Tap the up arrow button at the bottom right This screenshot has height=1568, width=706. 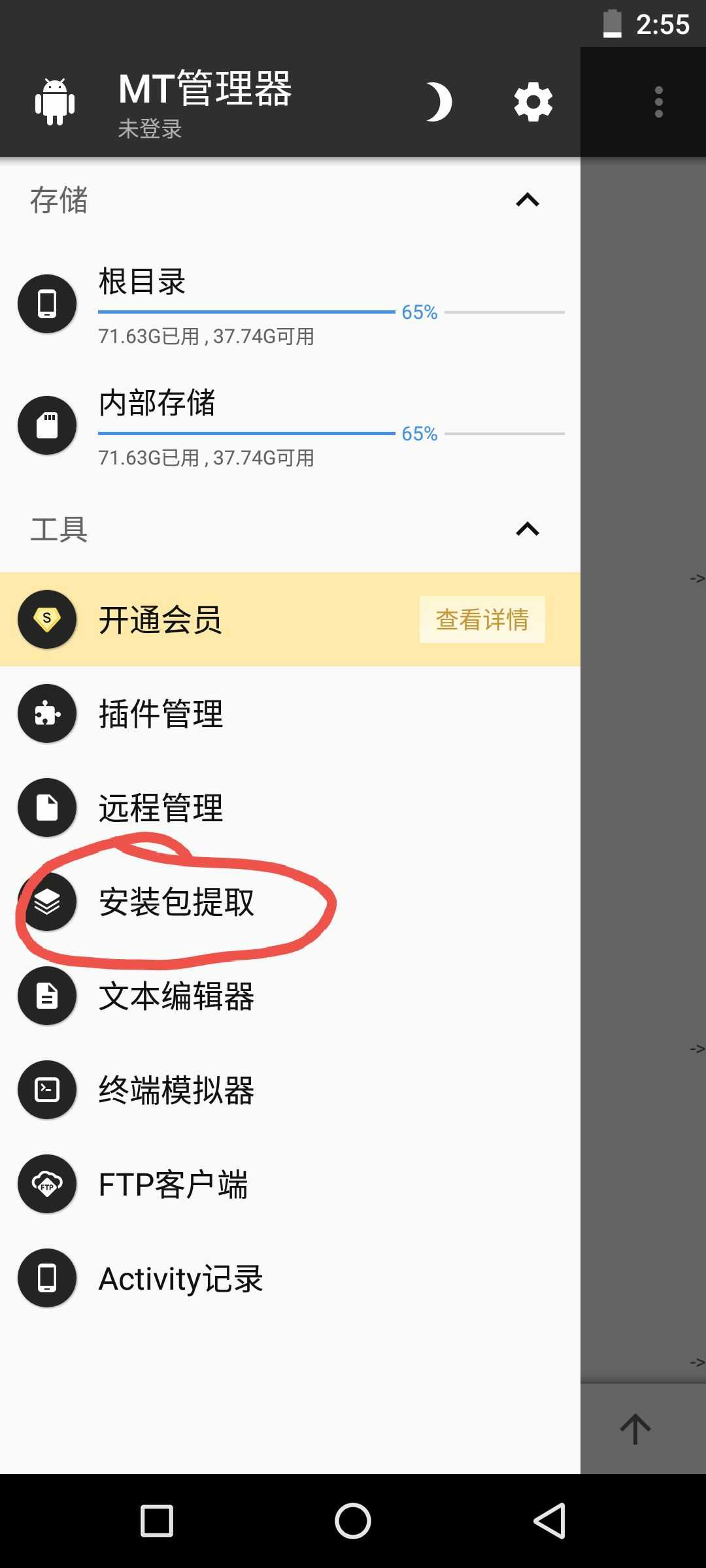pos(635,1429)
